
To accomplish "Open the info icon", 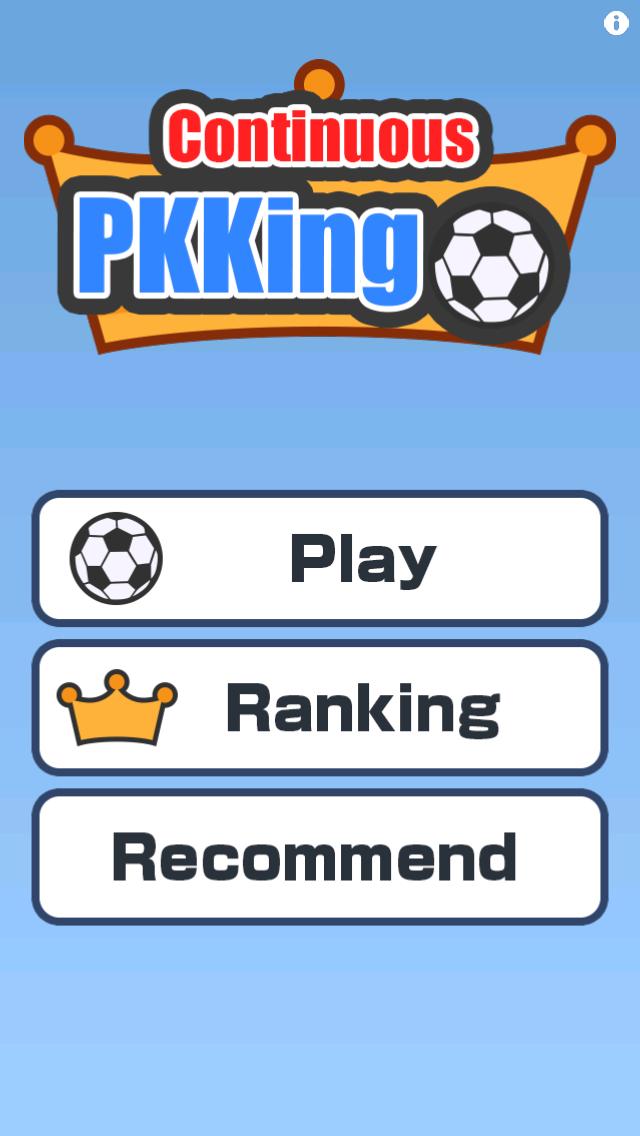I will 616,23.
